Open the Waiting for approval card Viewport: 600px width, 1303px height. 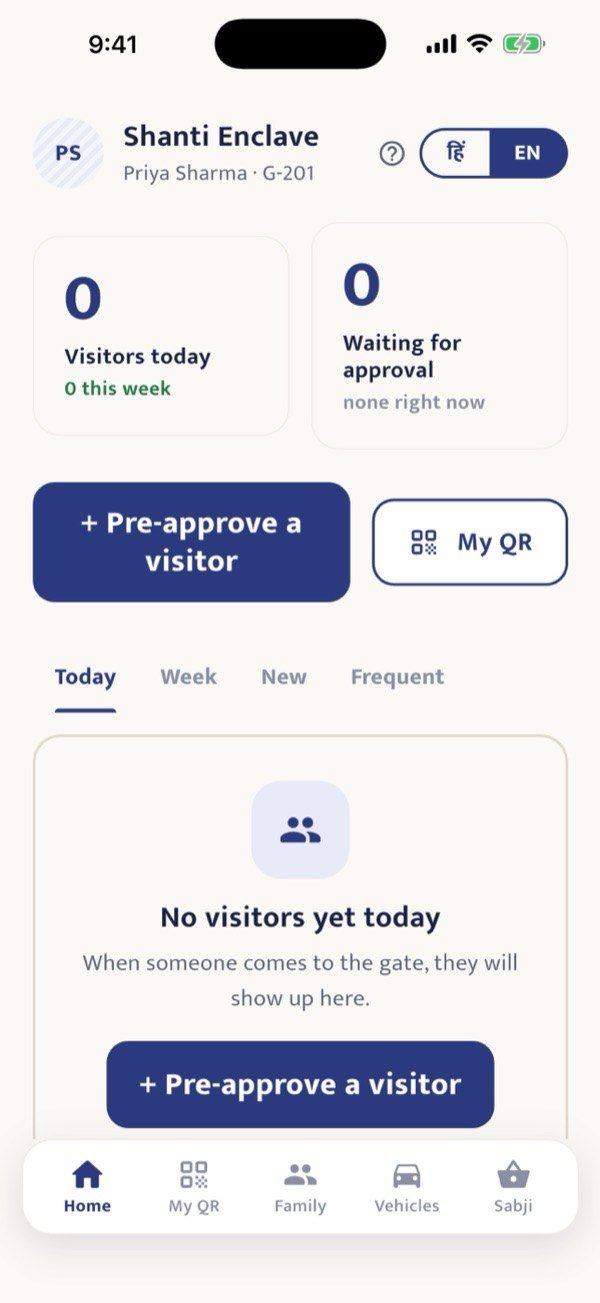click(x=439, y=336)
